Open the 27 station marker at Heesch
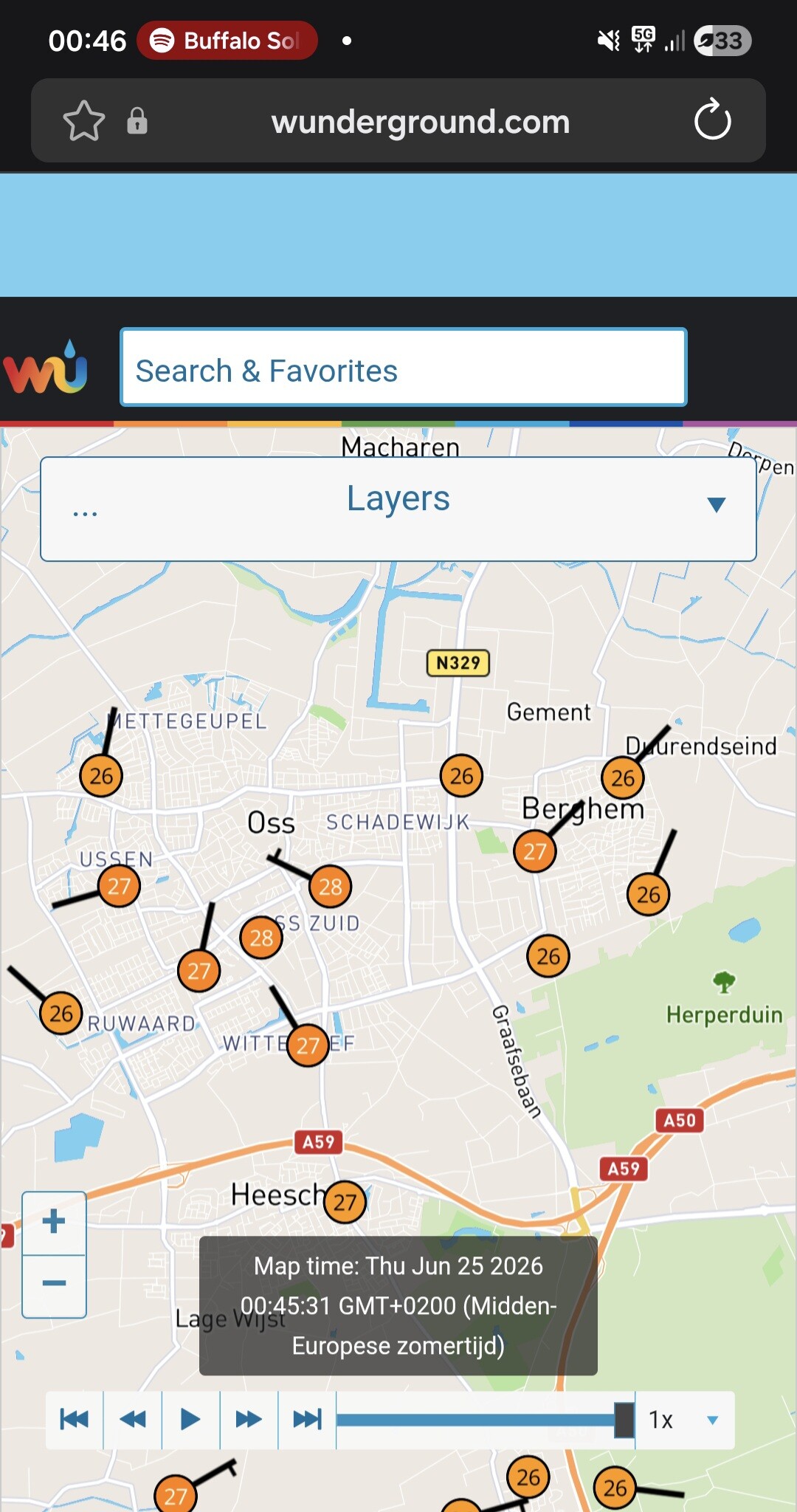The image size is (797, 1512). tap(345, 1202)
